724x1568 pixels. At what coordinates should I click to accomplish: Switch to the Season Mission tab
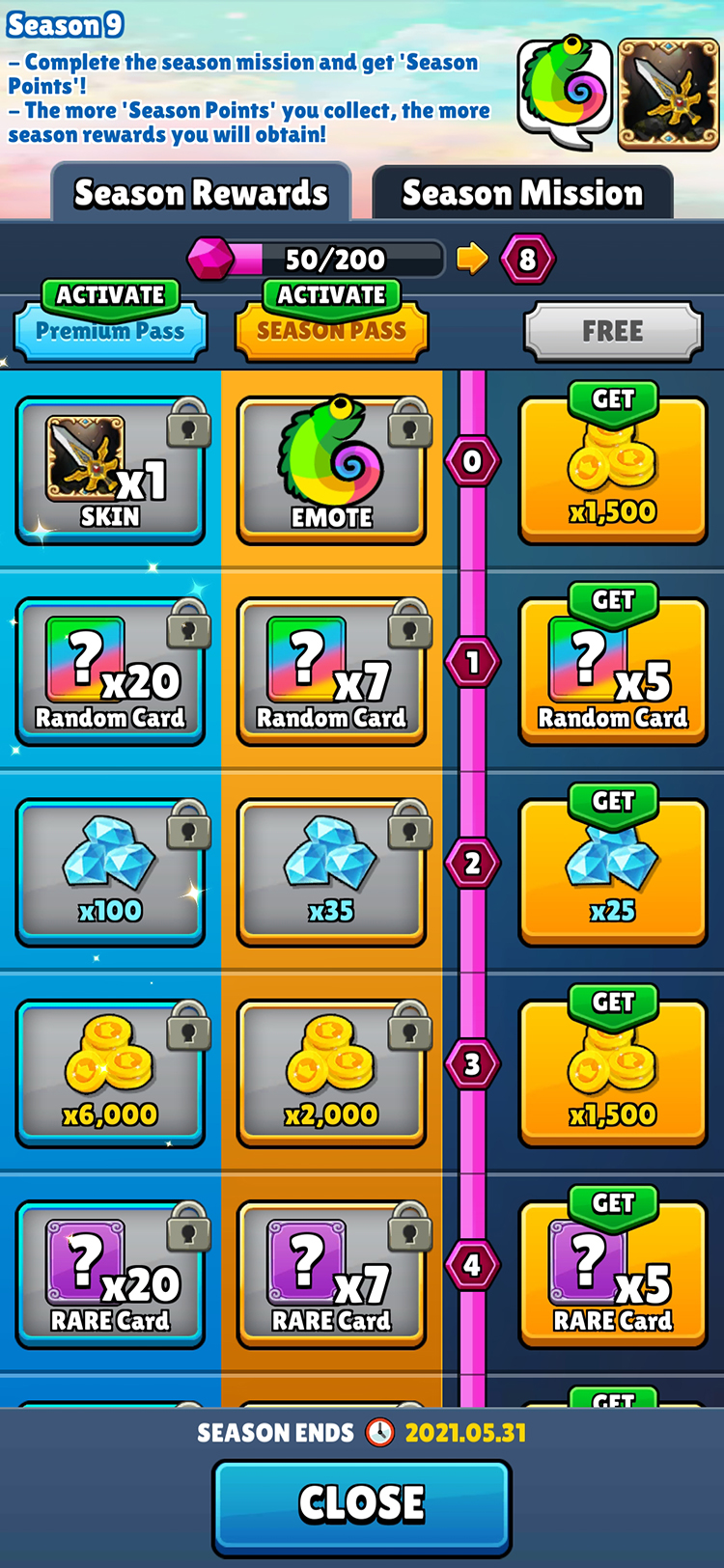click(522, 193)
